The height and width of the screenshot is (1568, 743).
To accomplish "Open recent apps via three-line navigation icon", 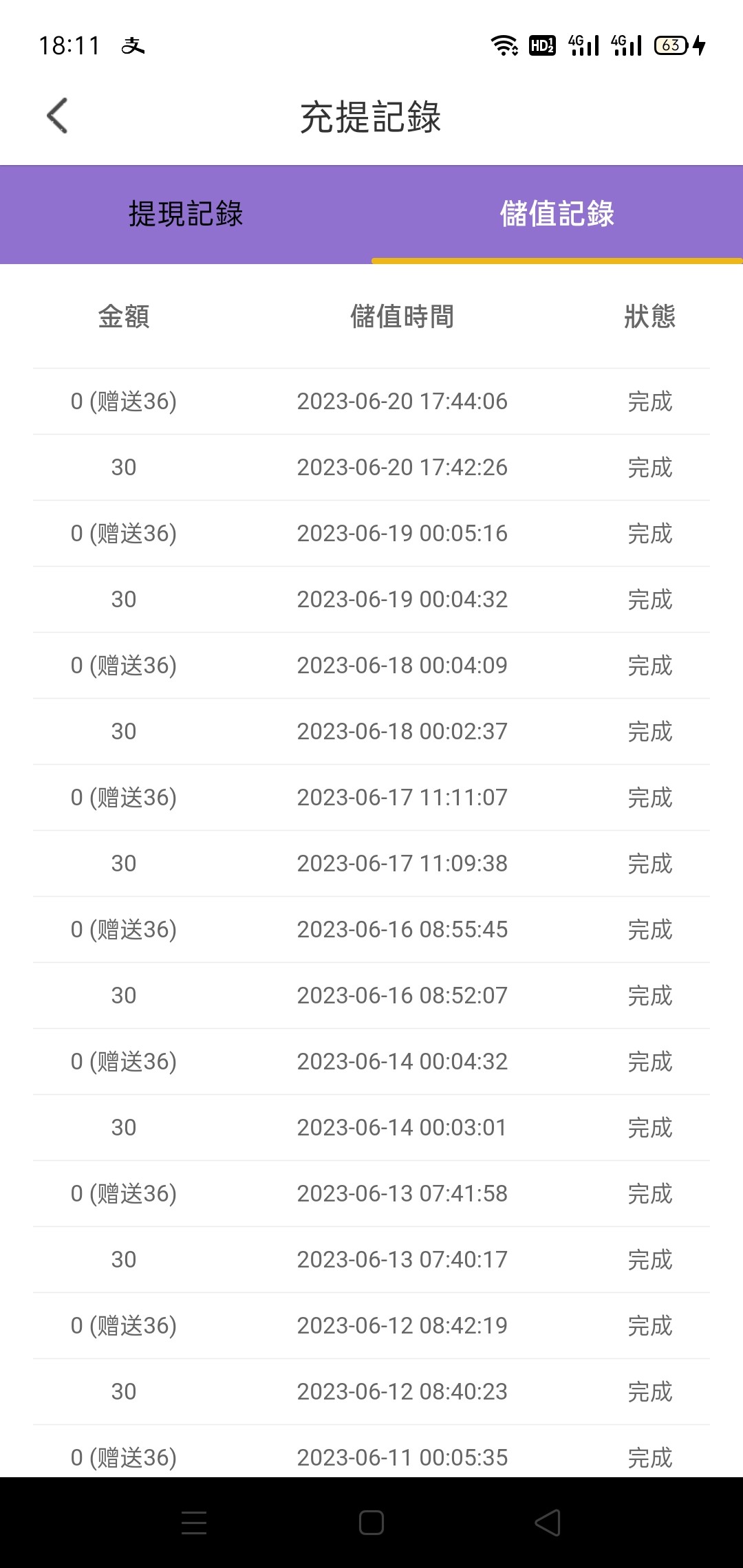I will [195, 1521].
